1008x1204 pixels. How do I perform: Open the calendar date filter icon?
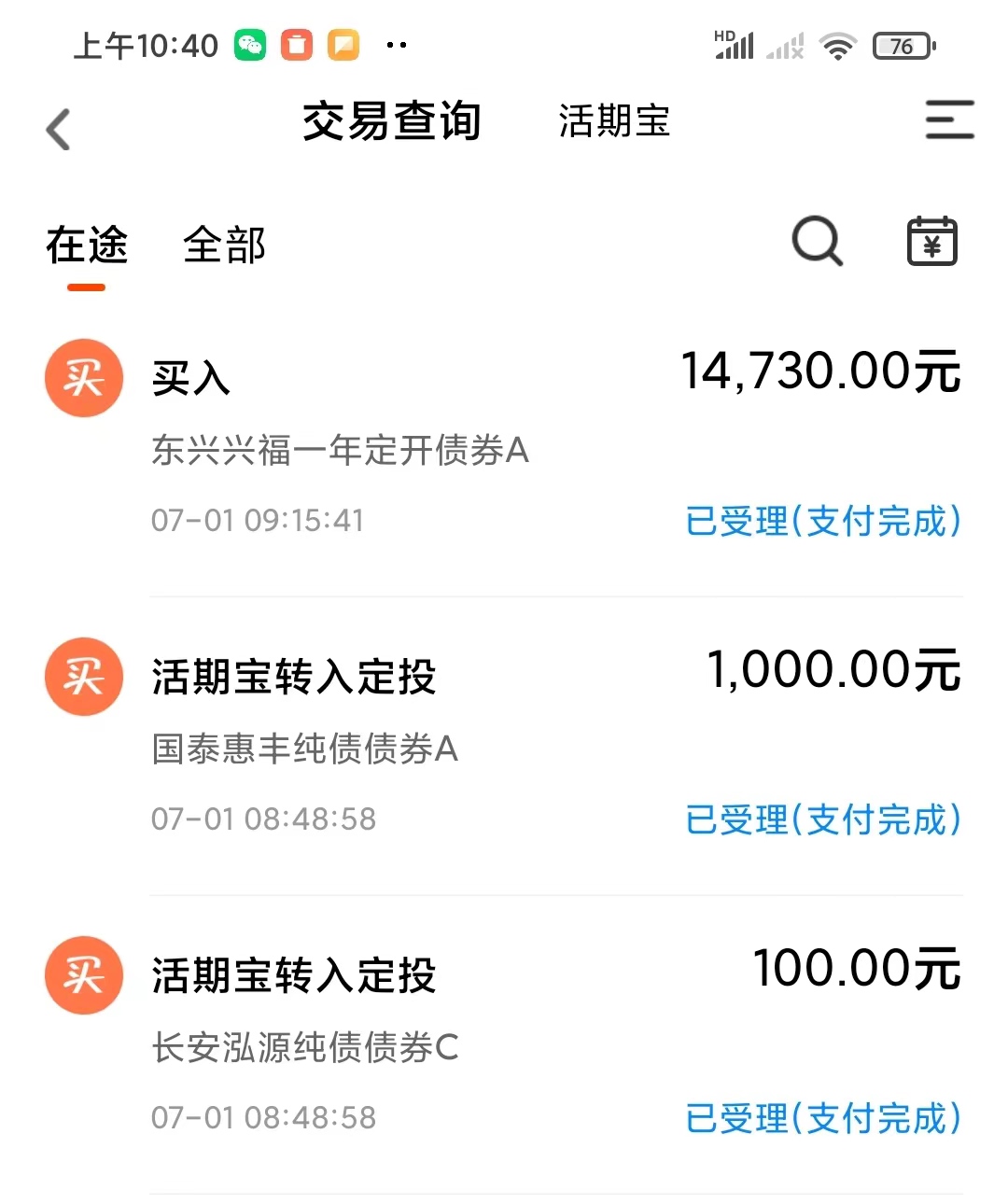932,241
